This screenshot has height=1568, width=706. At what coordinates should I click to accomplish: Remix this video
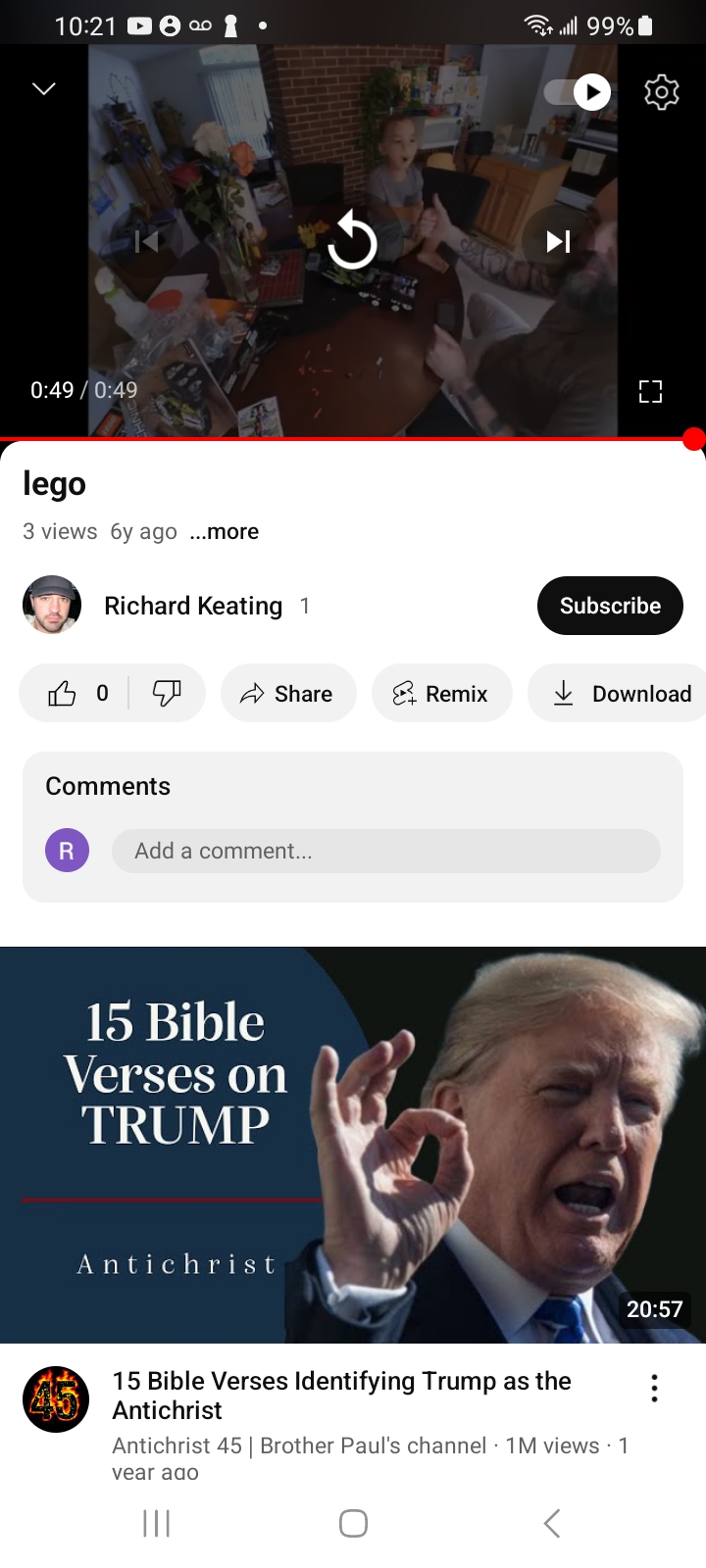tap(441, 694)
